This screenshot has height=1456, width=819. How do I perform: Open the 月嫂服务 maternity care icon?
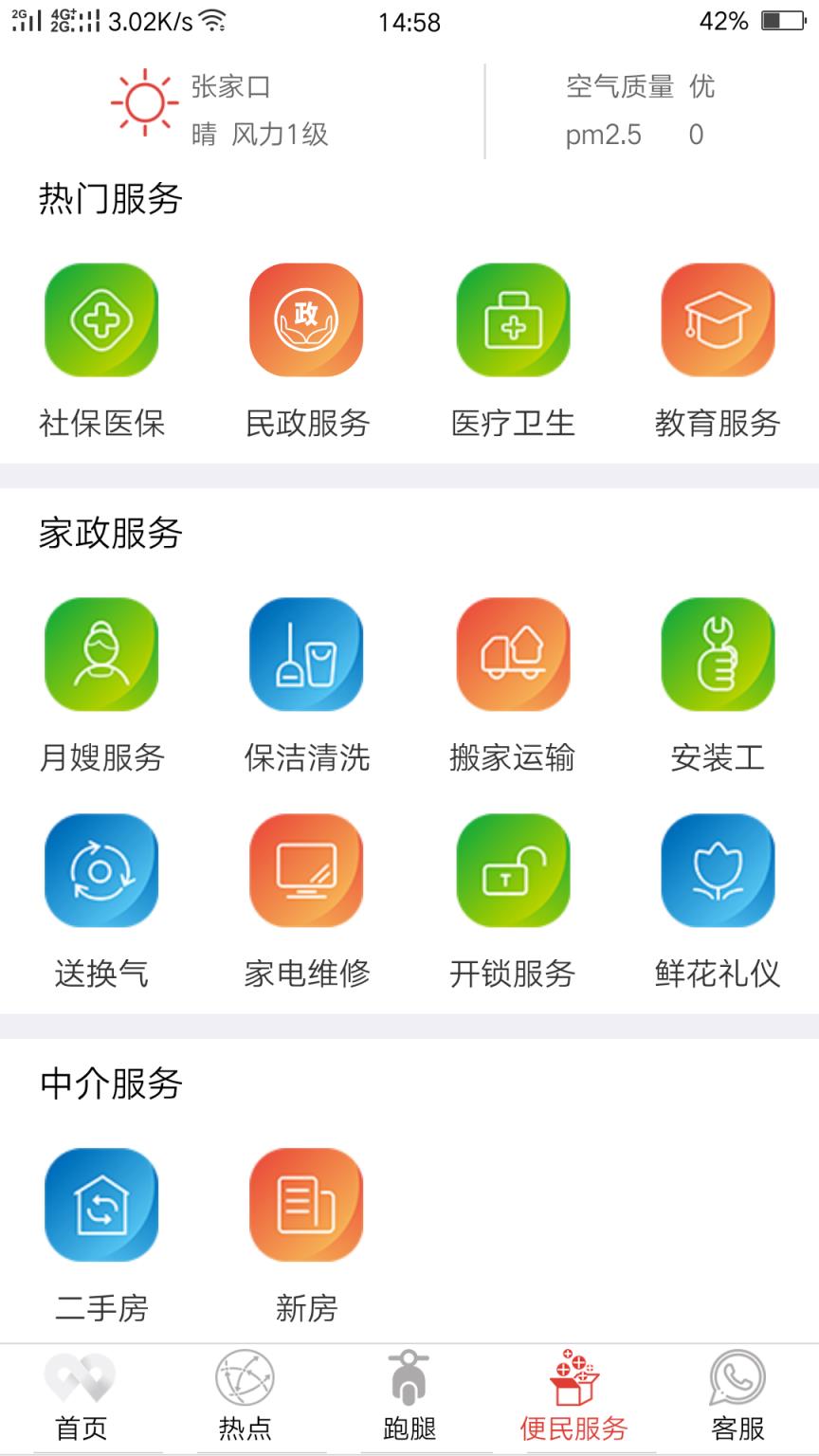point(101,654)
